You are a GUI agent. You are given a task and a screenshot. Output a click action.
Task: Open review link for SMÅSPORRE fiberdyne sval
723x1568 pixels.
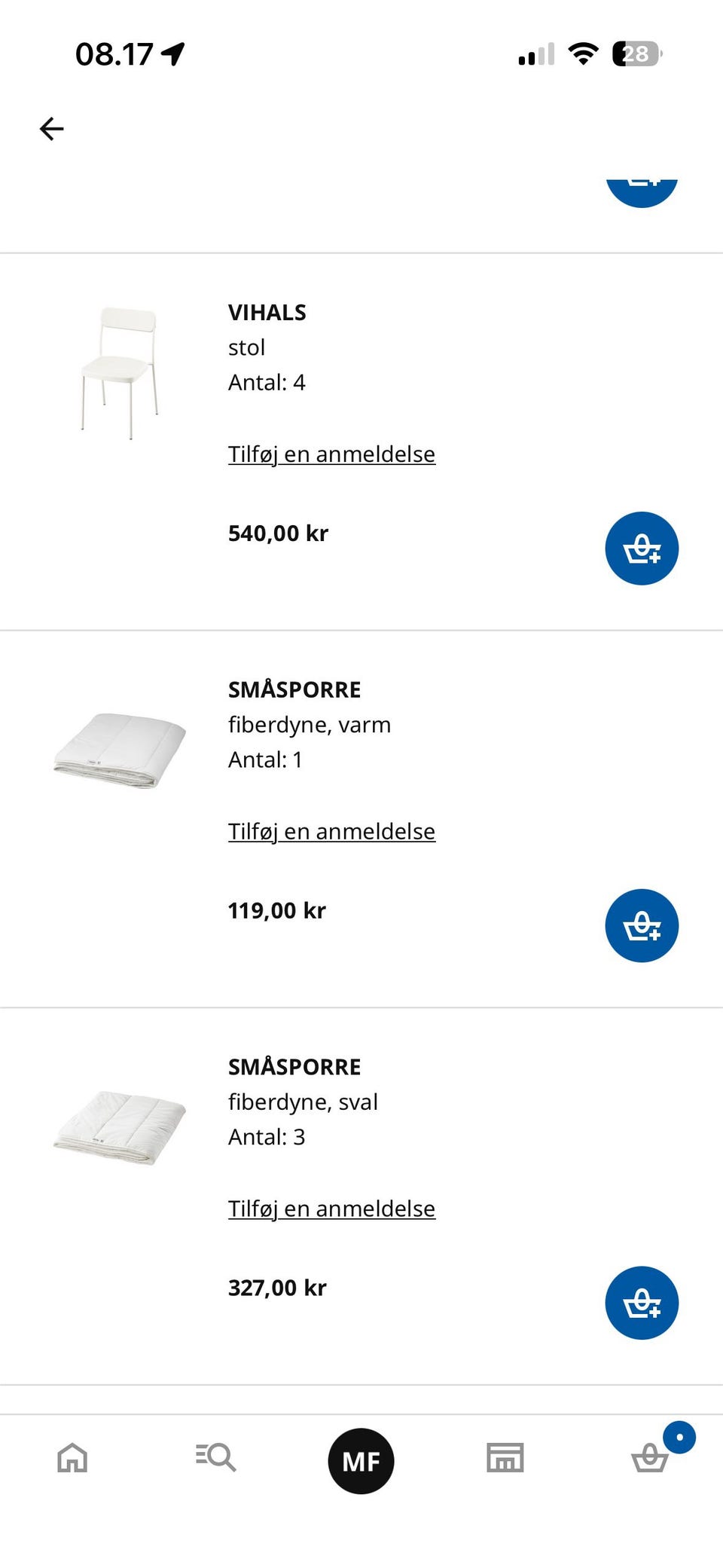331,1209
